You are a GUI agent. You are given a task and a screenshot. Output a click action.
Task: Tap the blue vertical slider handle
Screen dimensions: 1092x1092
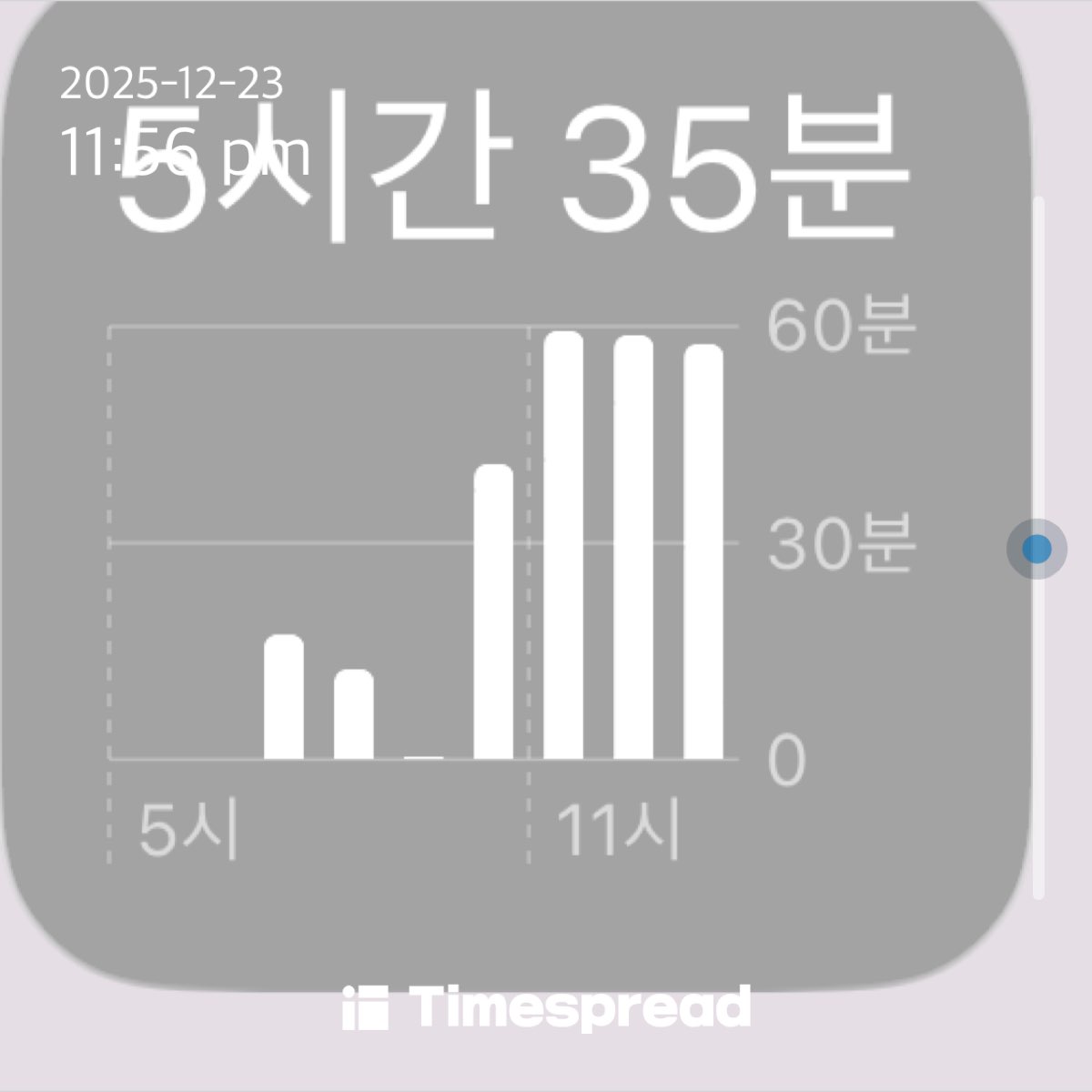1036,549
